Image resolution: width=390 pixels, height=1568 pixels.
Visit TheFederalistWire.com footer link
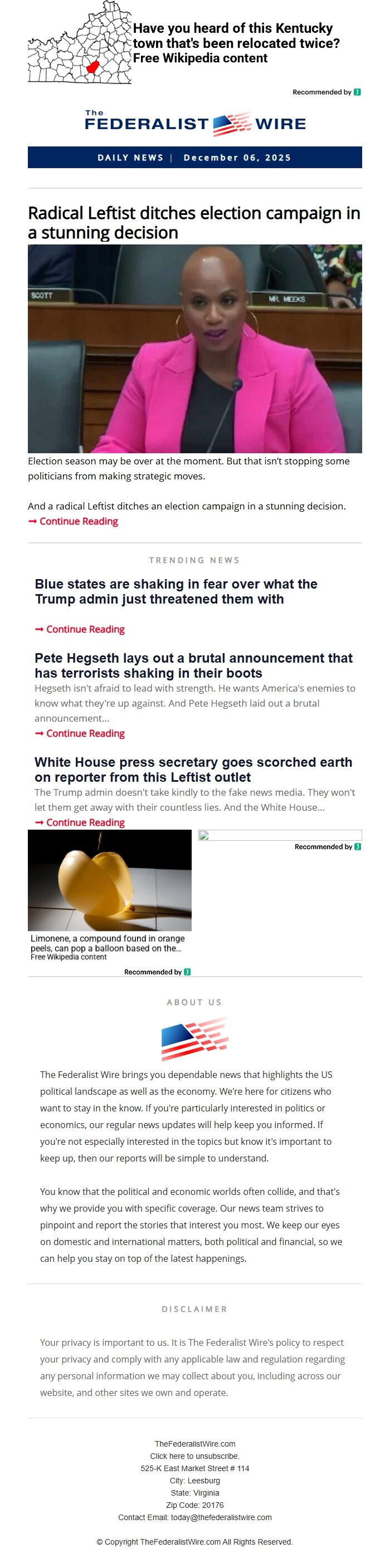[194, 1444]
